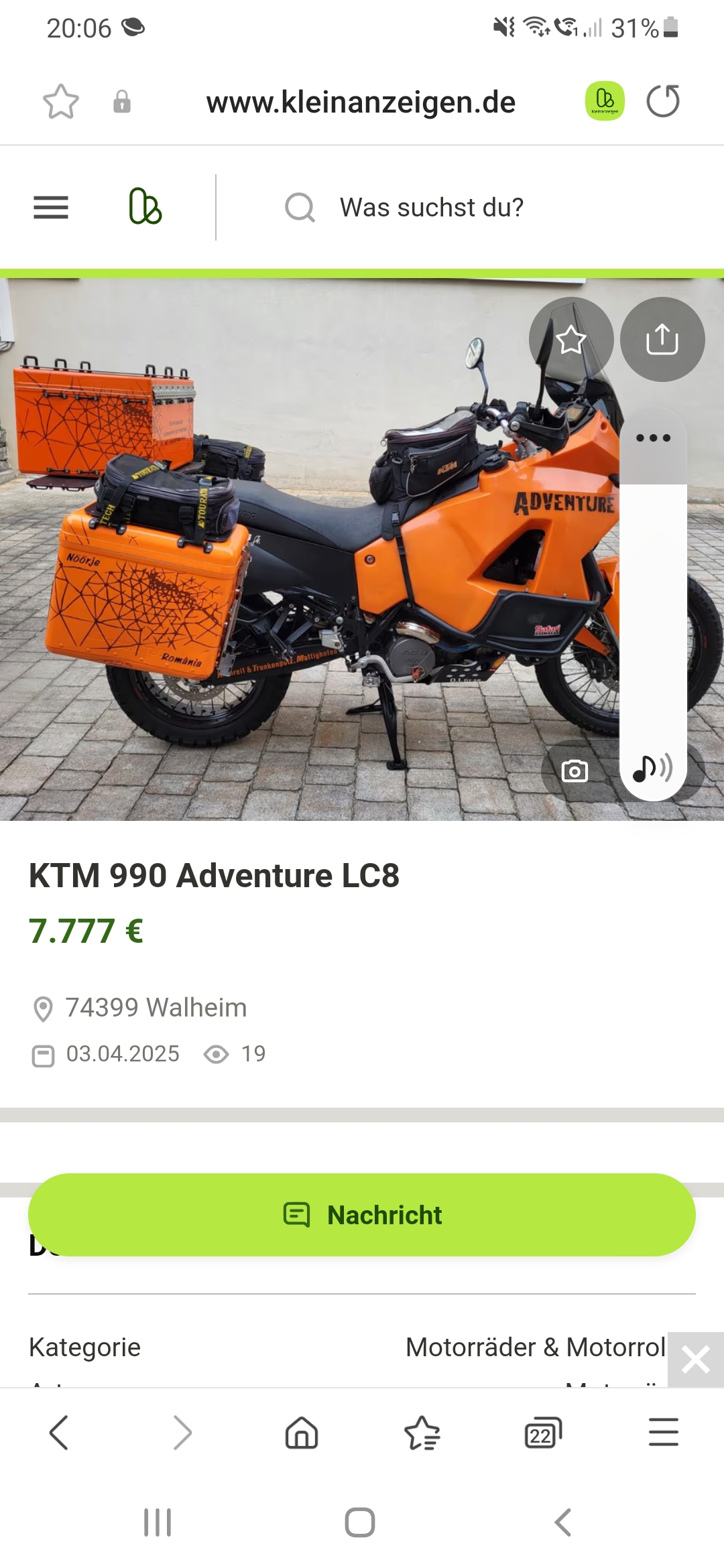Screen dimensions: 724x1568
Task: Open recent apps from navigation bar
Action: click(158, 1522)
